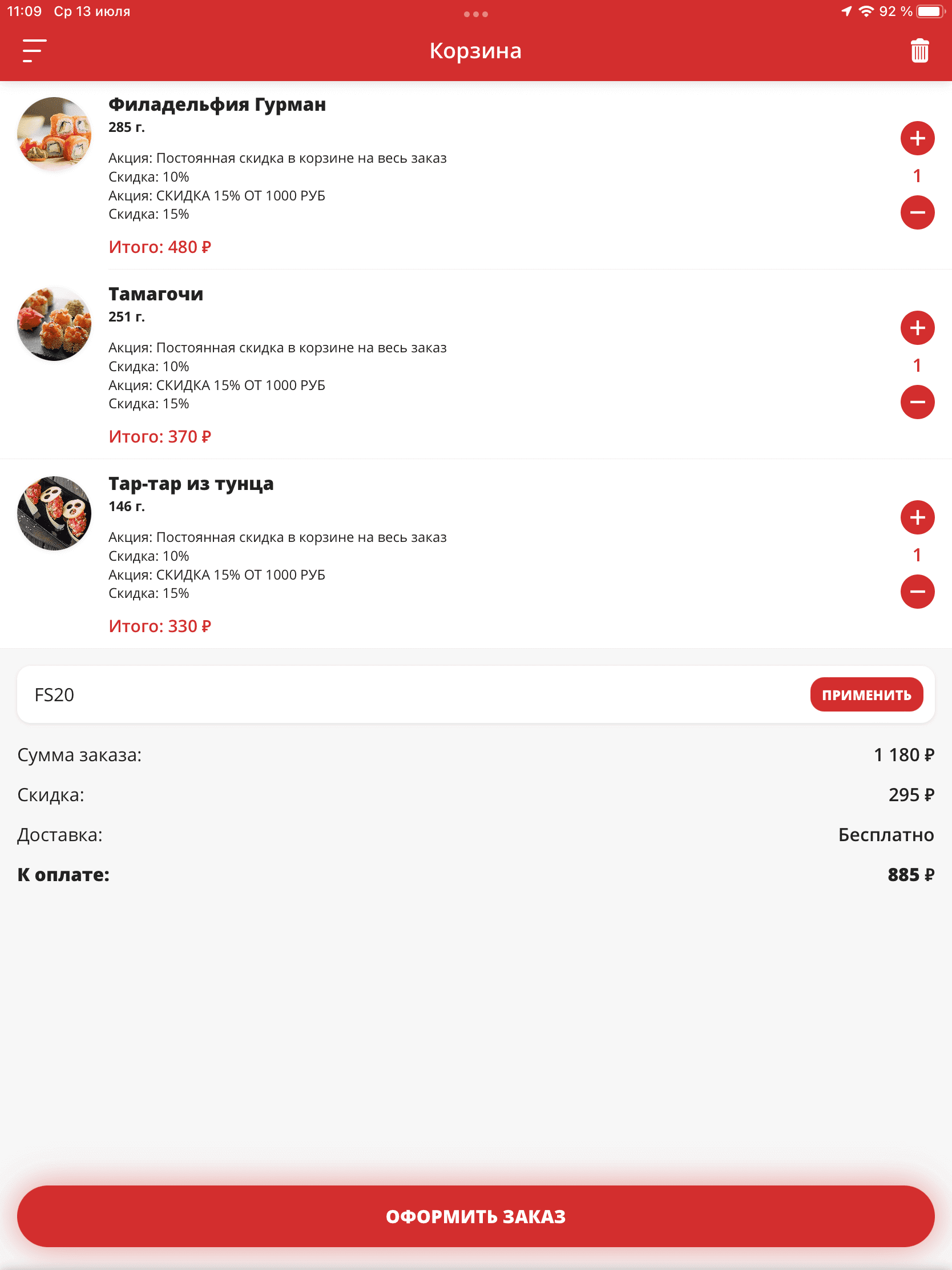Decrease quantity of Филадельфия Гурман
The height and width of the screenshot is (1270, 952).
[x=917, y=212]
